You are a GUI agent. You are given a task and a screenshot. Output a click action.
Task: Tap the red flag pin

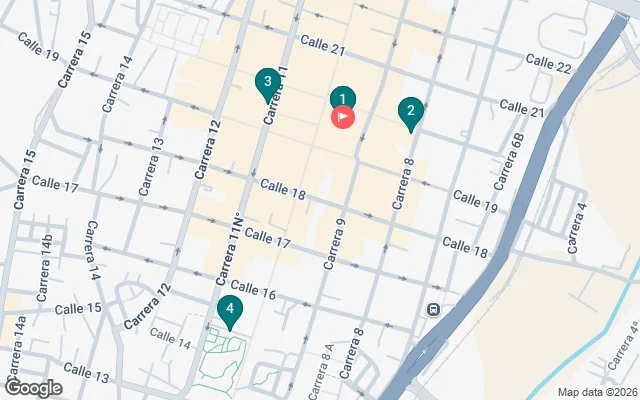[342, 117]
